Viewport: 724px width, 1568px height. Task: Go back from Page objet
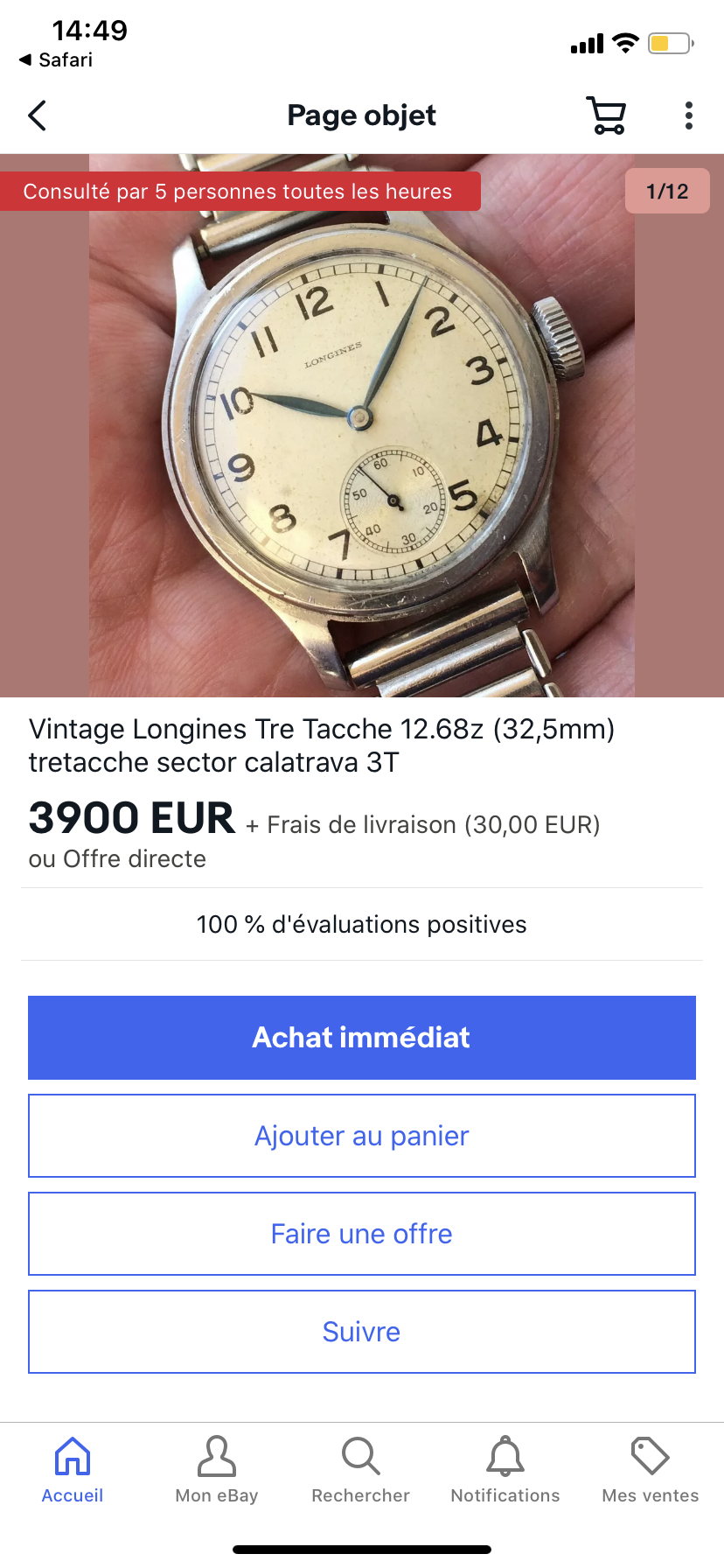tap(37, 115)
